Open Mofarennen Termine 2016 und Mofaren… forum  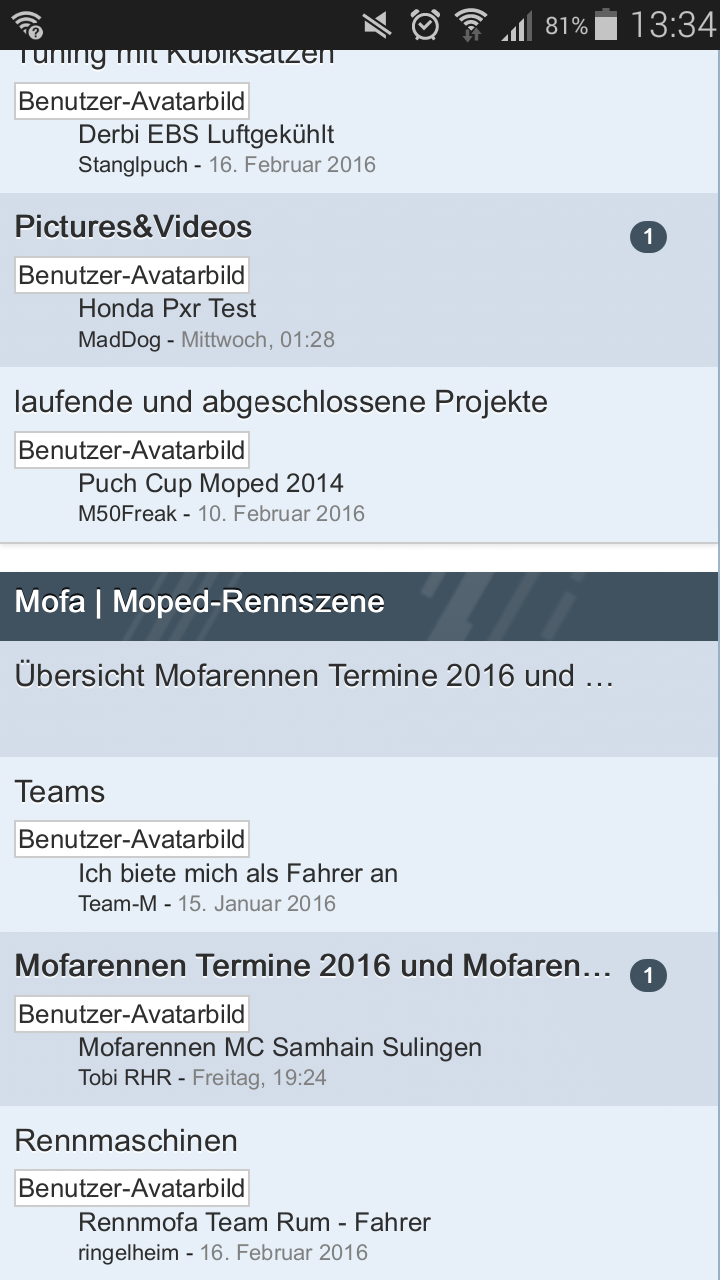tap(312, 966)
